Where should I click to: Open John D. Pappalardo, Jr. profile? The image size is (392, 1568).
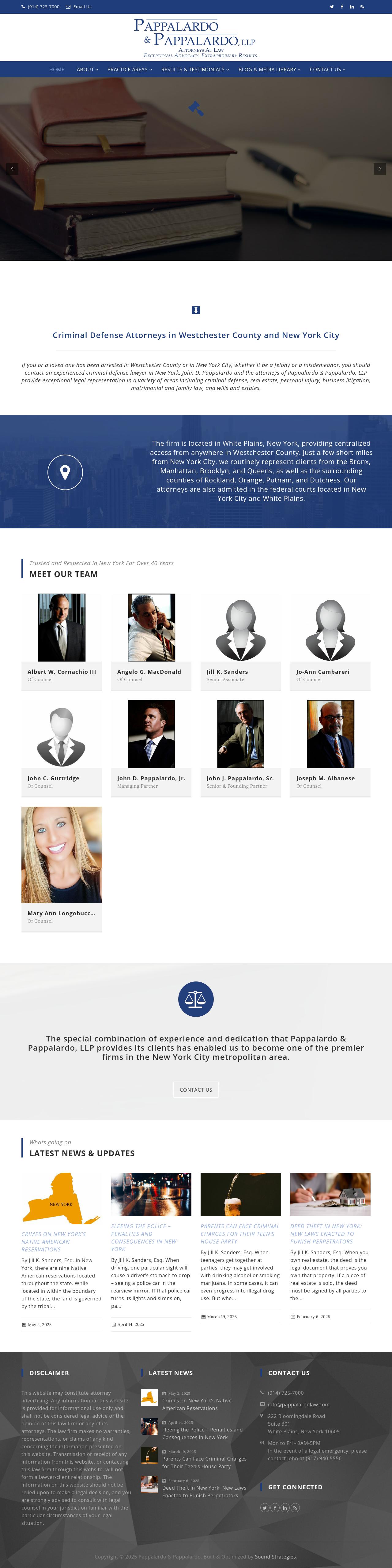click(151, 778)
